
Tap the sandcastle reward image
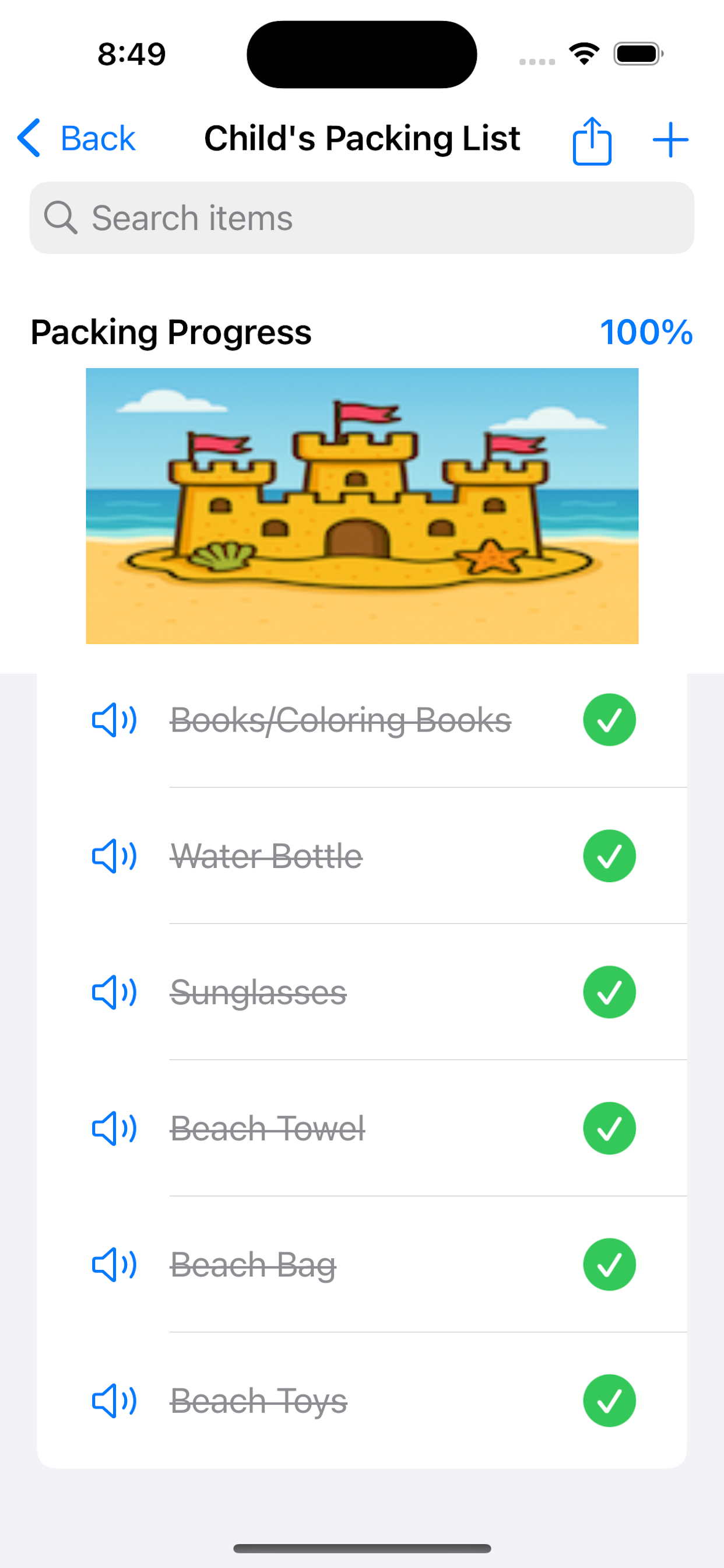pyautogui.click(x=361, y=505)
